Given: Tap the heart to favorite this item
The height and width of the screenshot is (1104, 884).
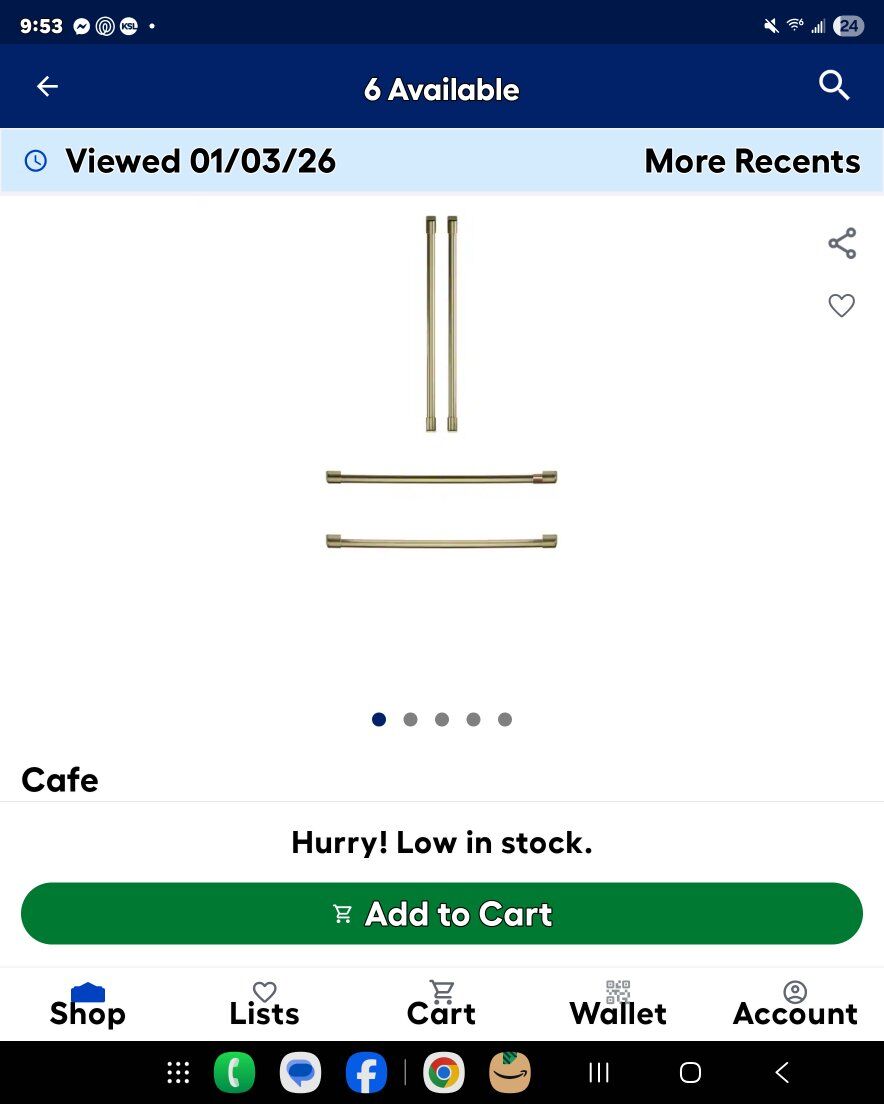Looking at the screenshot, I should point(841,305).
